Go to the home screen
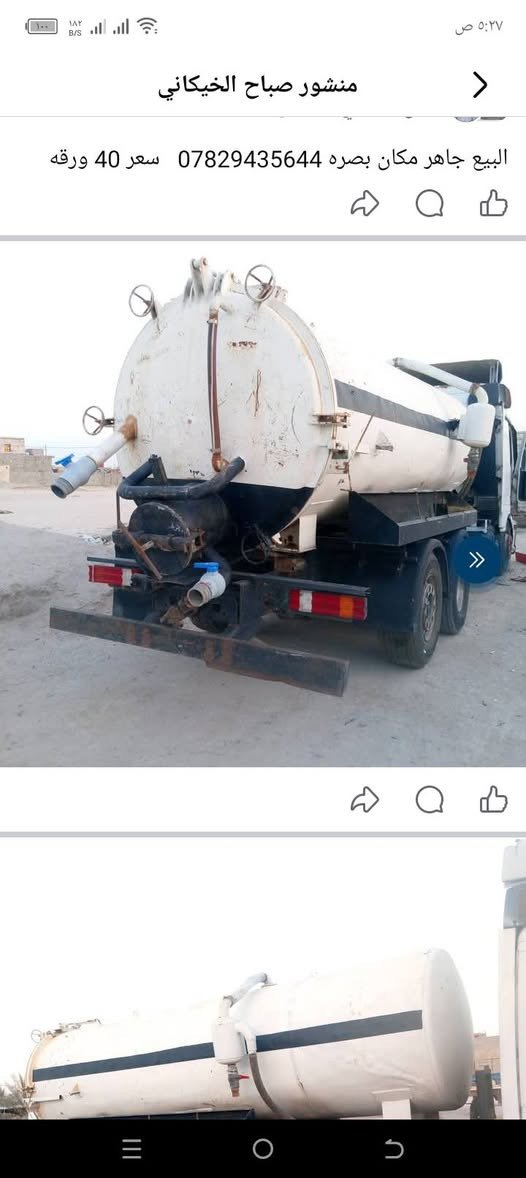 click(263, 1149)
